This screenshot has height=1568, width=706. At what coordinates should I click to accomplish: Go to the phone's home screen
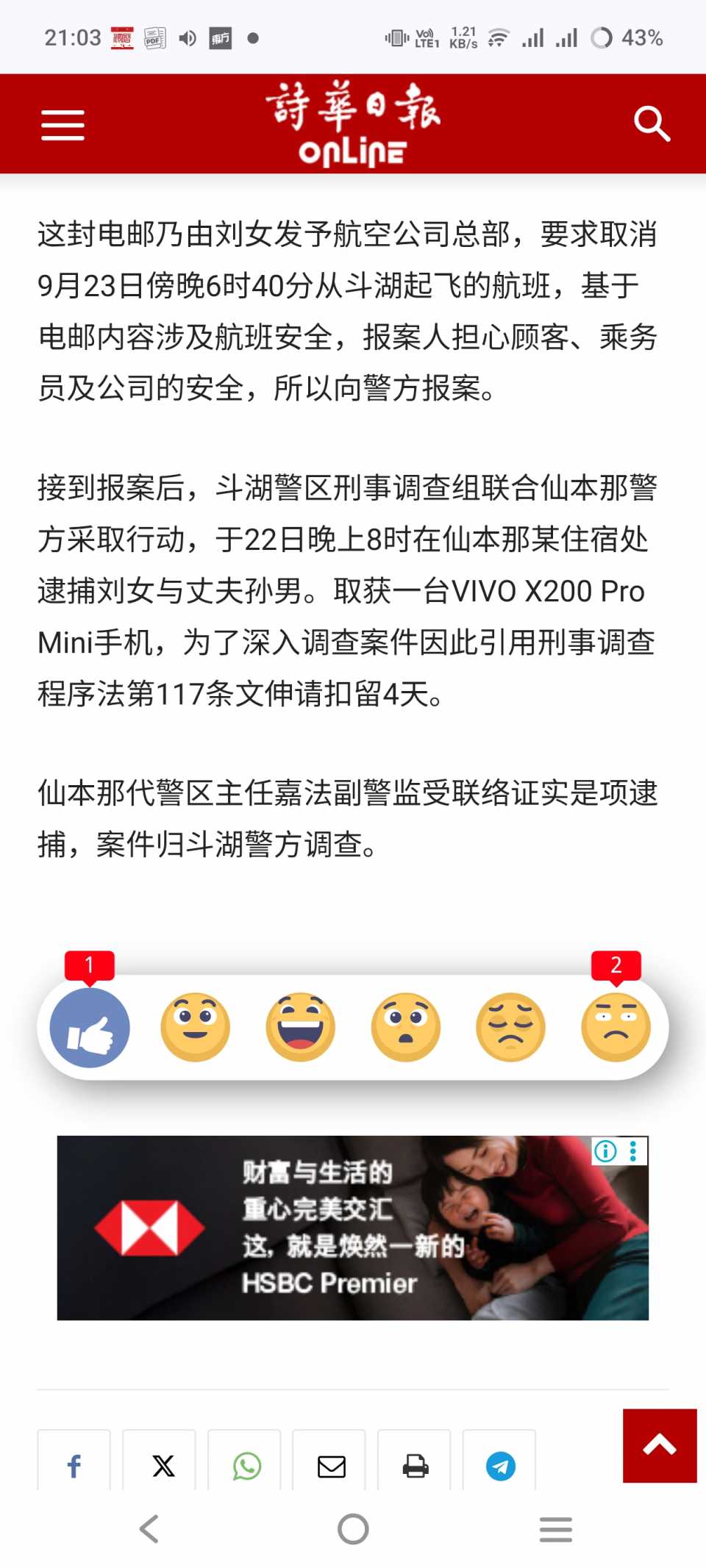(x=353, y=1529)
